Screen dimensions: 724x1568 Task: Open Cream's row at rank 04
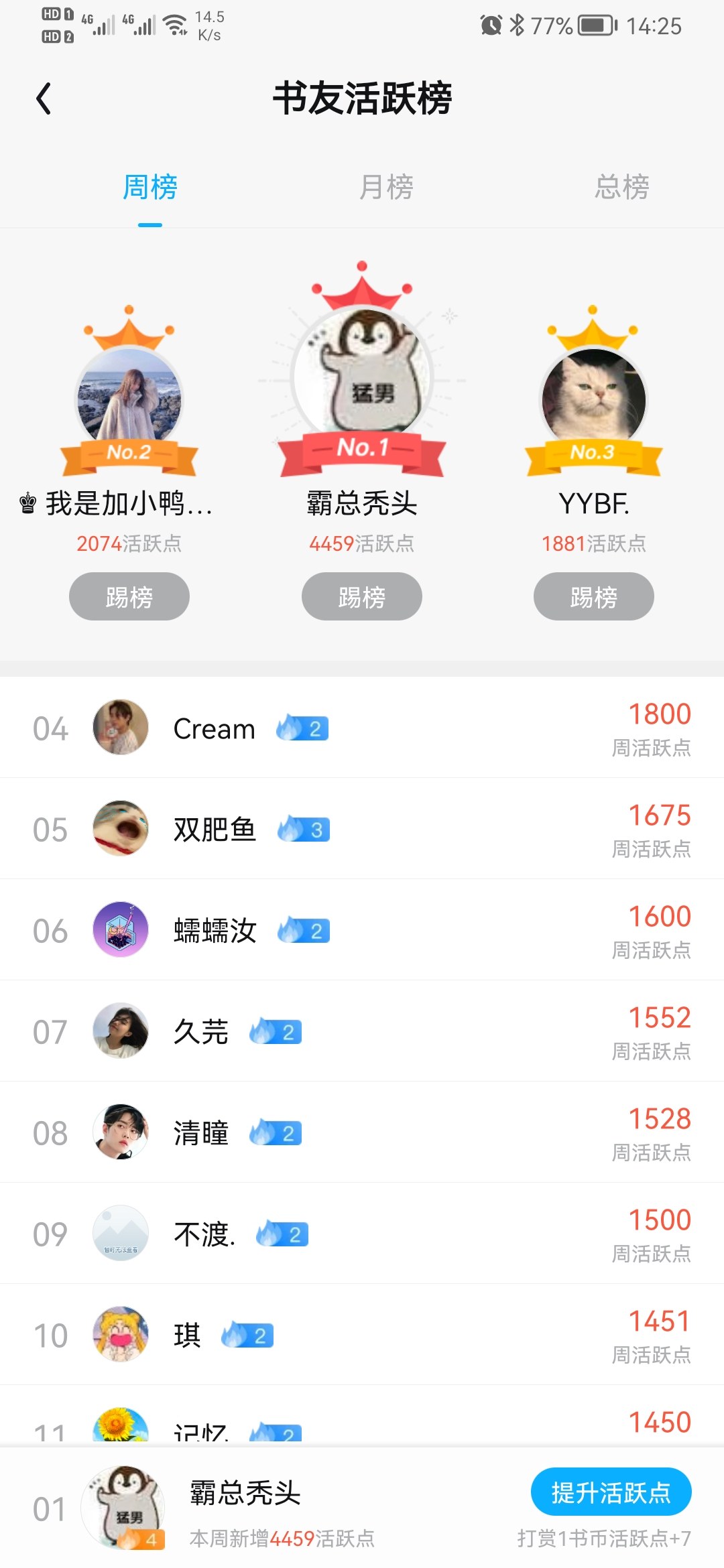[x=362, y=728]
